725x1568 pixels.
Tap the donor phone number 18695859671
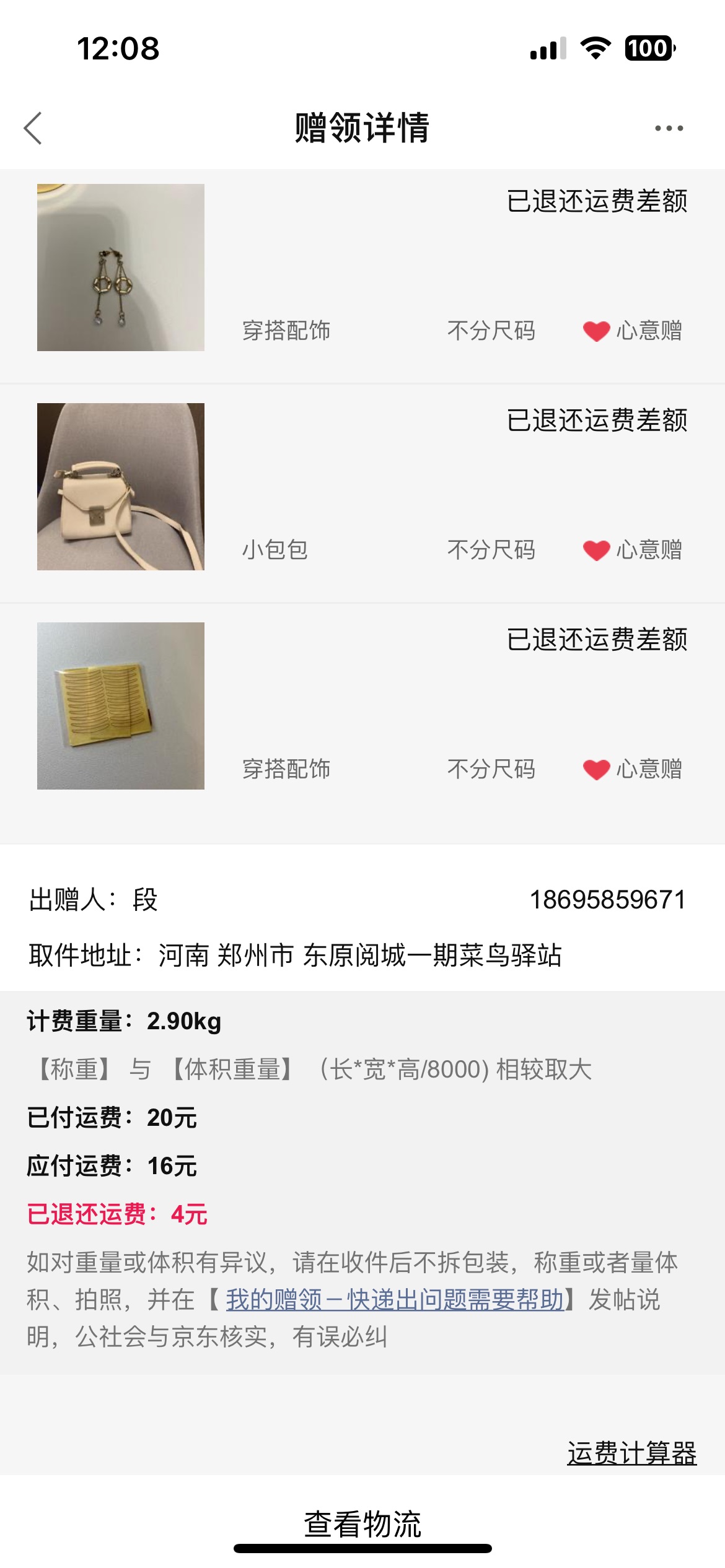608,900
